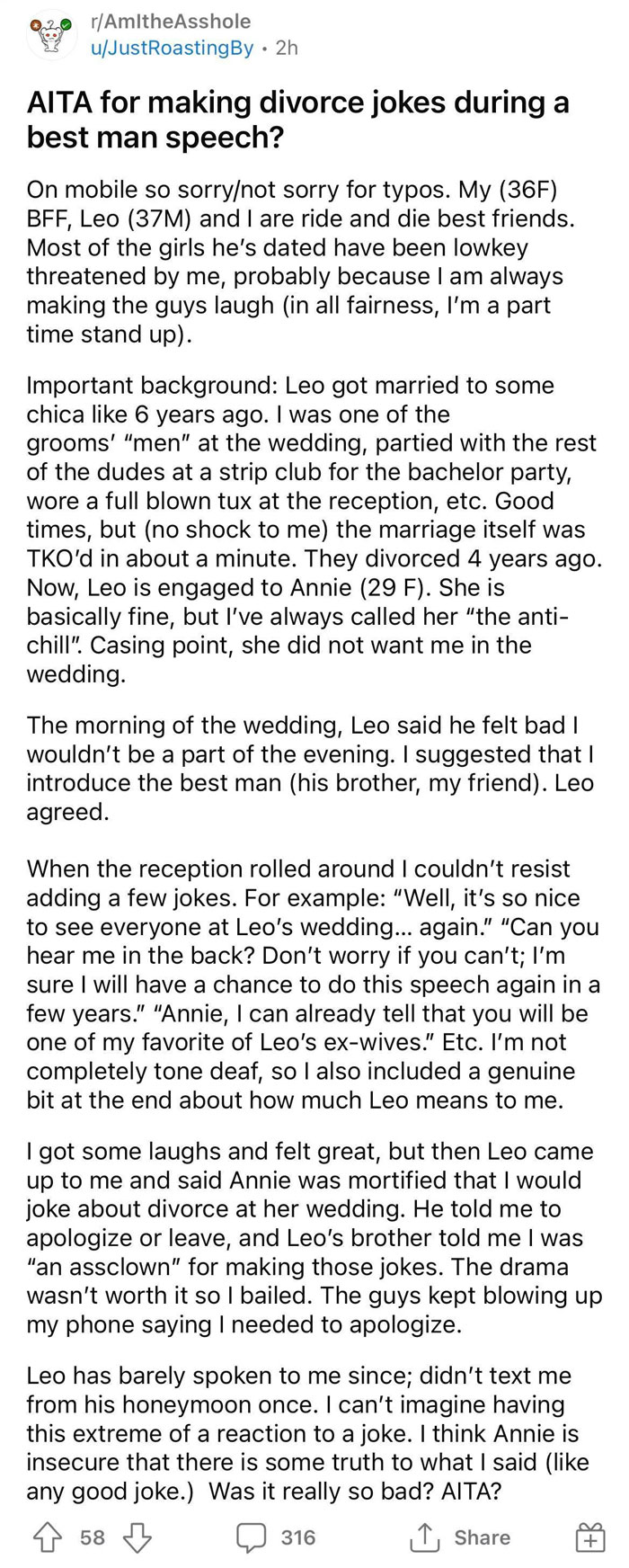
Task: Give an award to this post
Action: click(589, 1538)
